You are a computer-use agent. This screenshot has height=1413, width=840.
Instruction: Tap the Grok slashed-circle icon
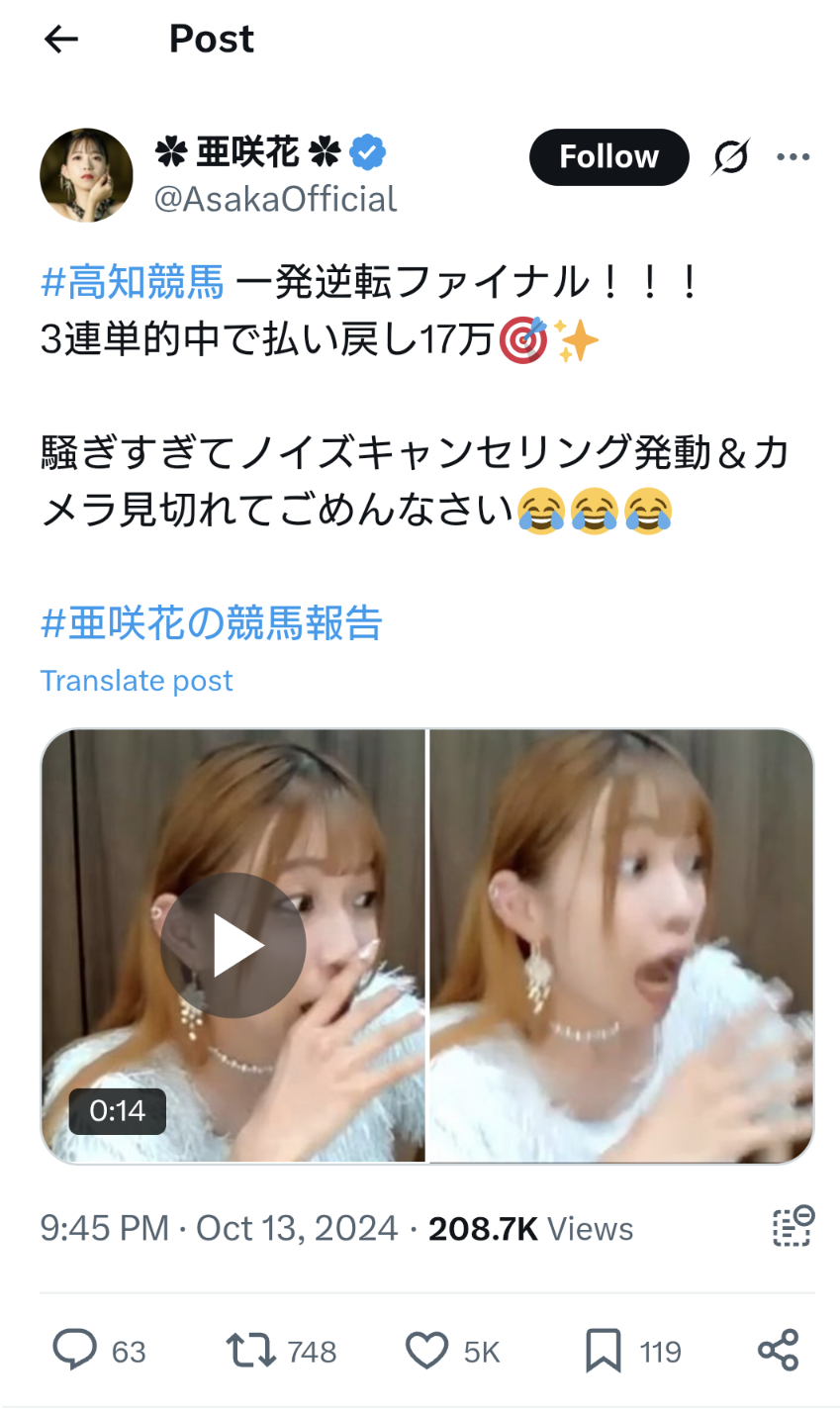(x=731, y=156)
